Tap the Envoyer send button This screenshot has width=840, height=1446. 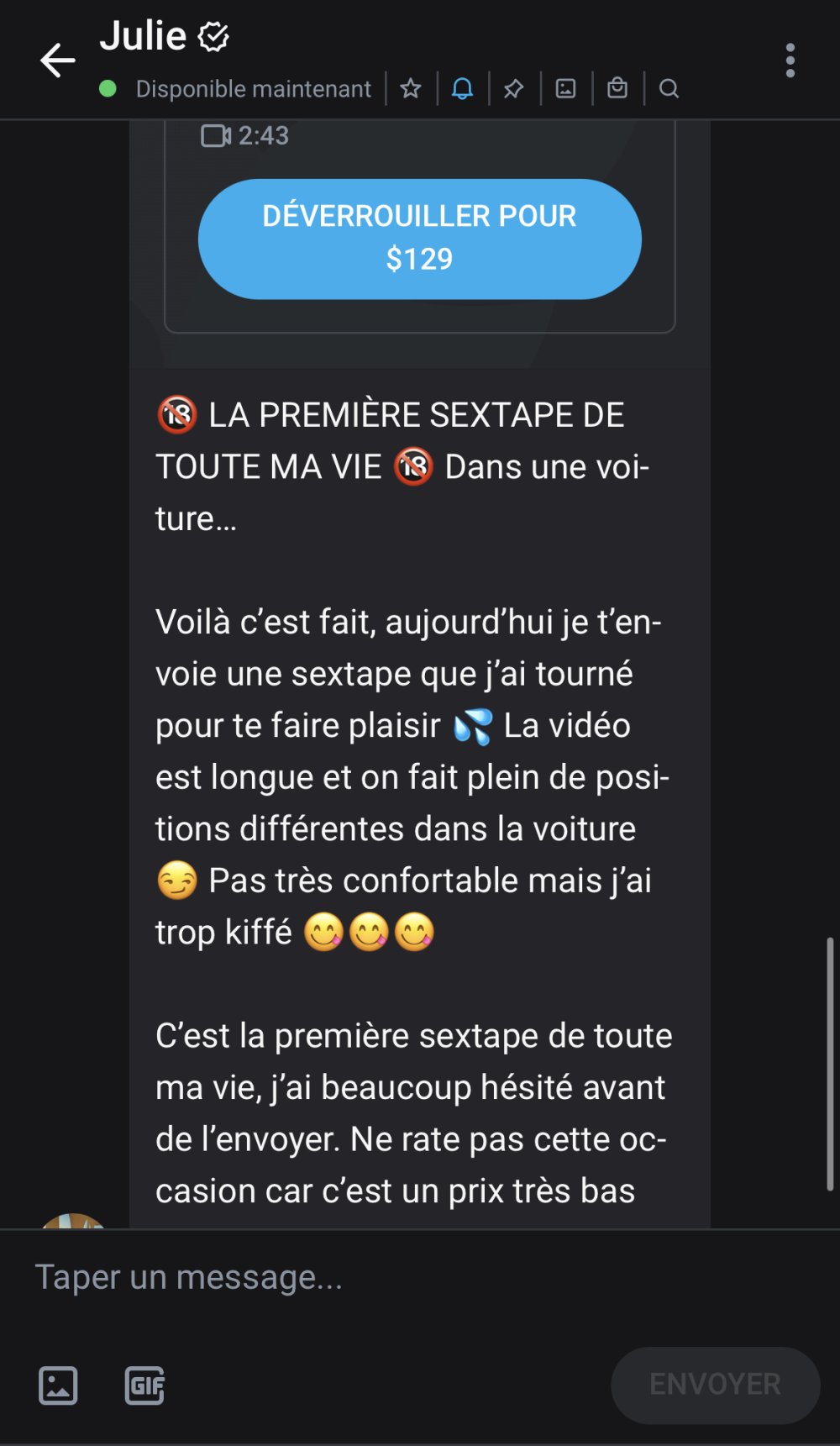pyautogui.click(x=715, y=1385)
